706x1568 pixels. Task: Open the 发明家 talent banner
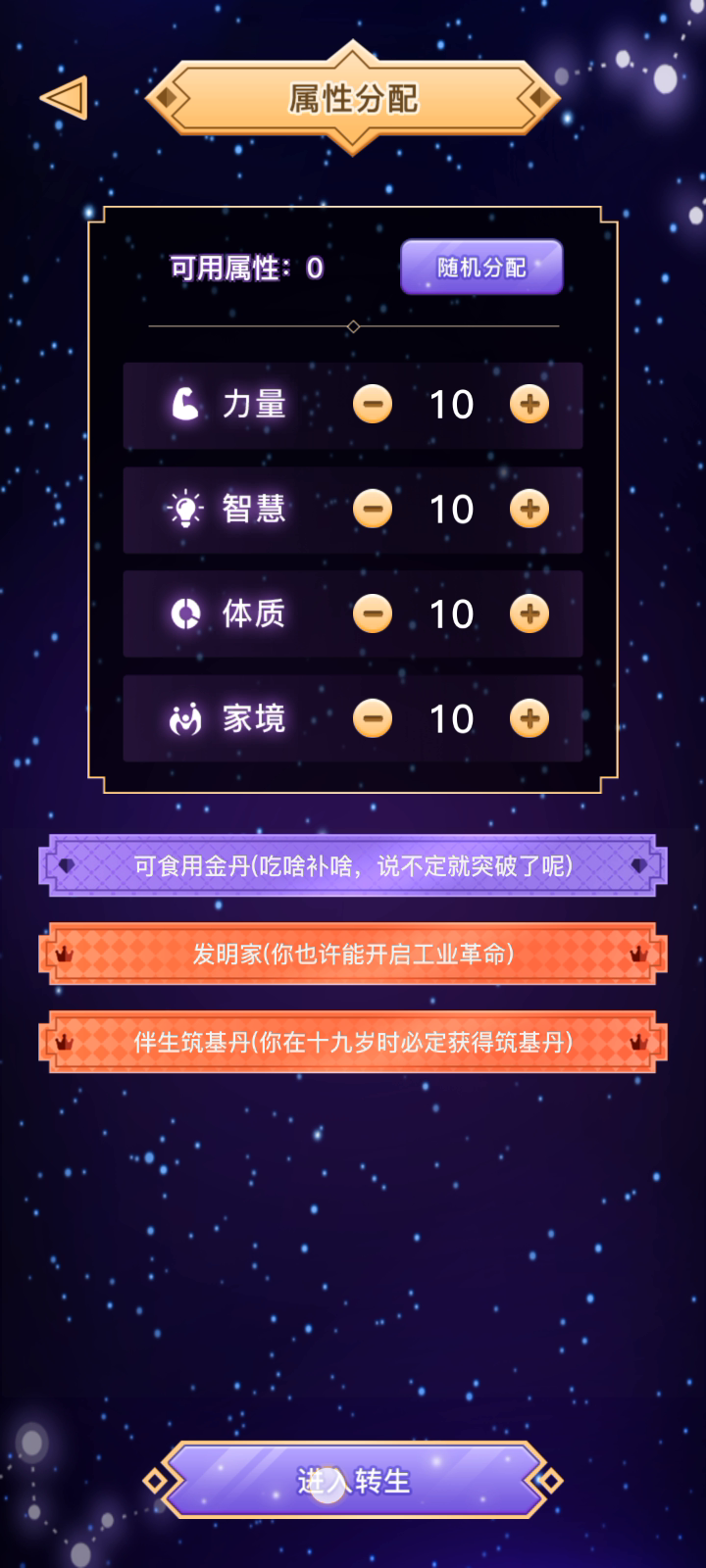click(353, 954)
